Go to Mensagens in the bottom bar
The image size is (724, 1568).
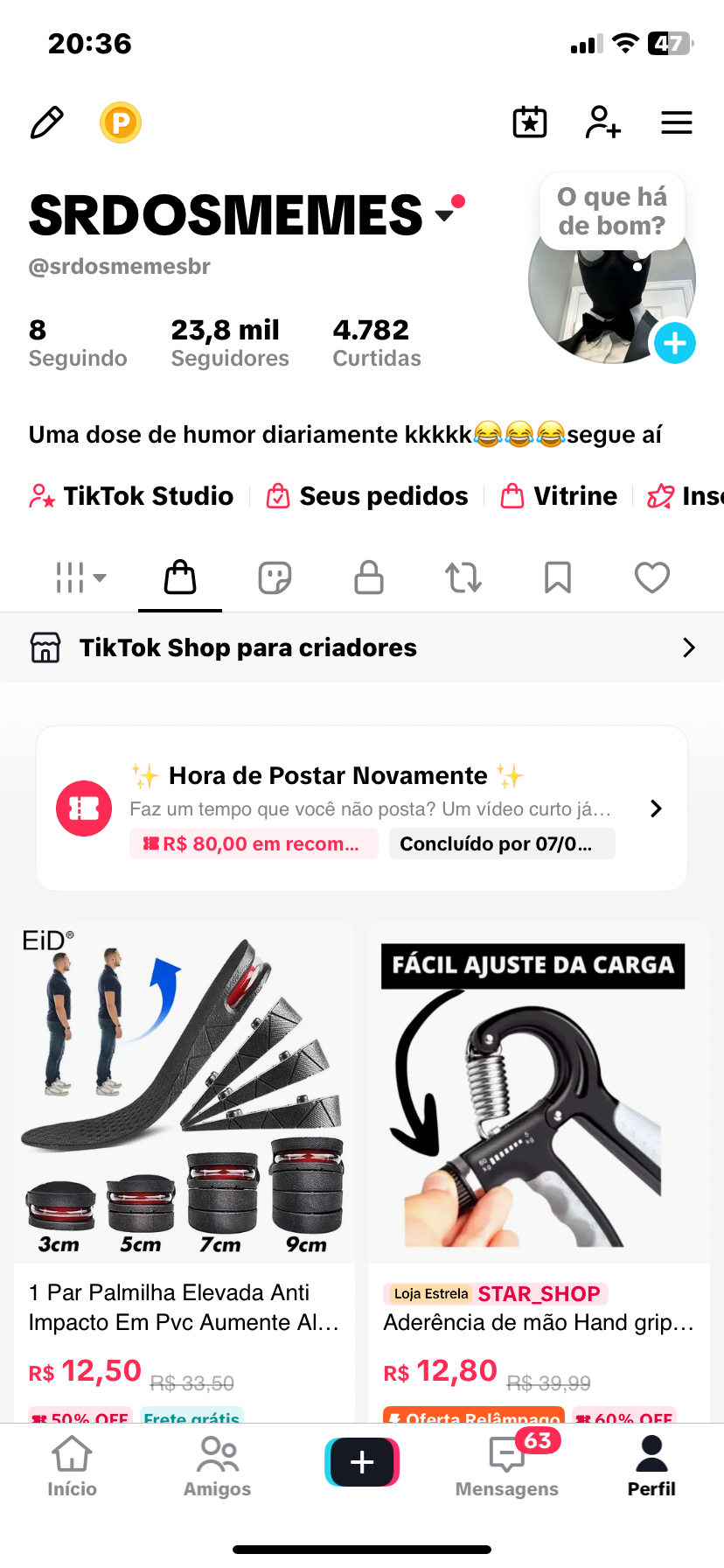tap(507, 1466)
